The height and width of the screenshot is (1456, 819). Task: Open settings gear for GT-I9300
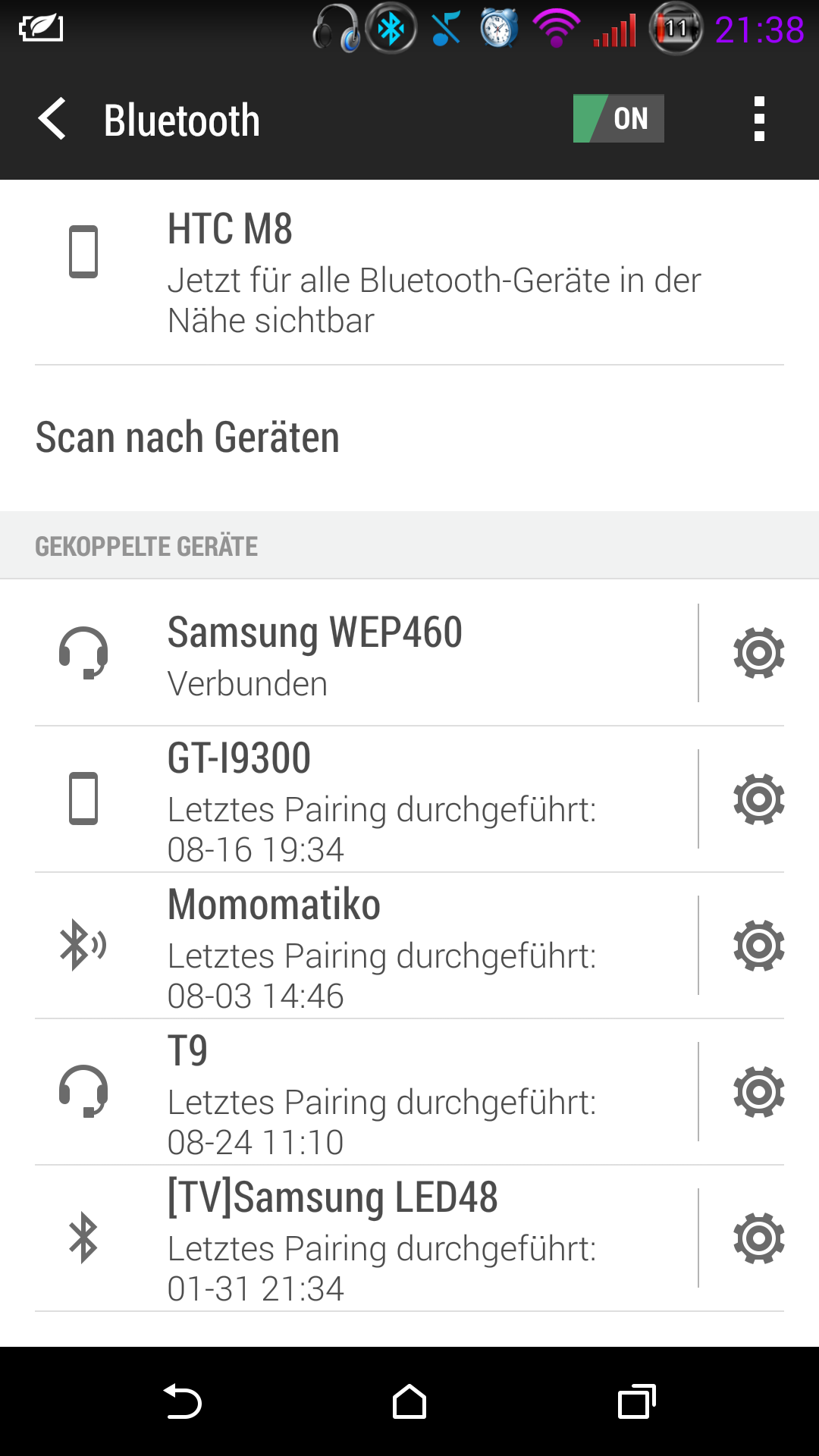[758, 799]
